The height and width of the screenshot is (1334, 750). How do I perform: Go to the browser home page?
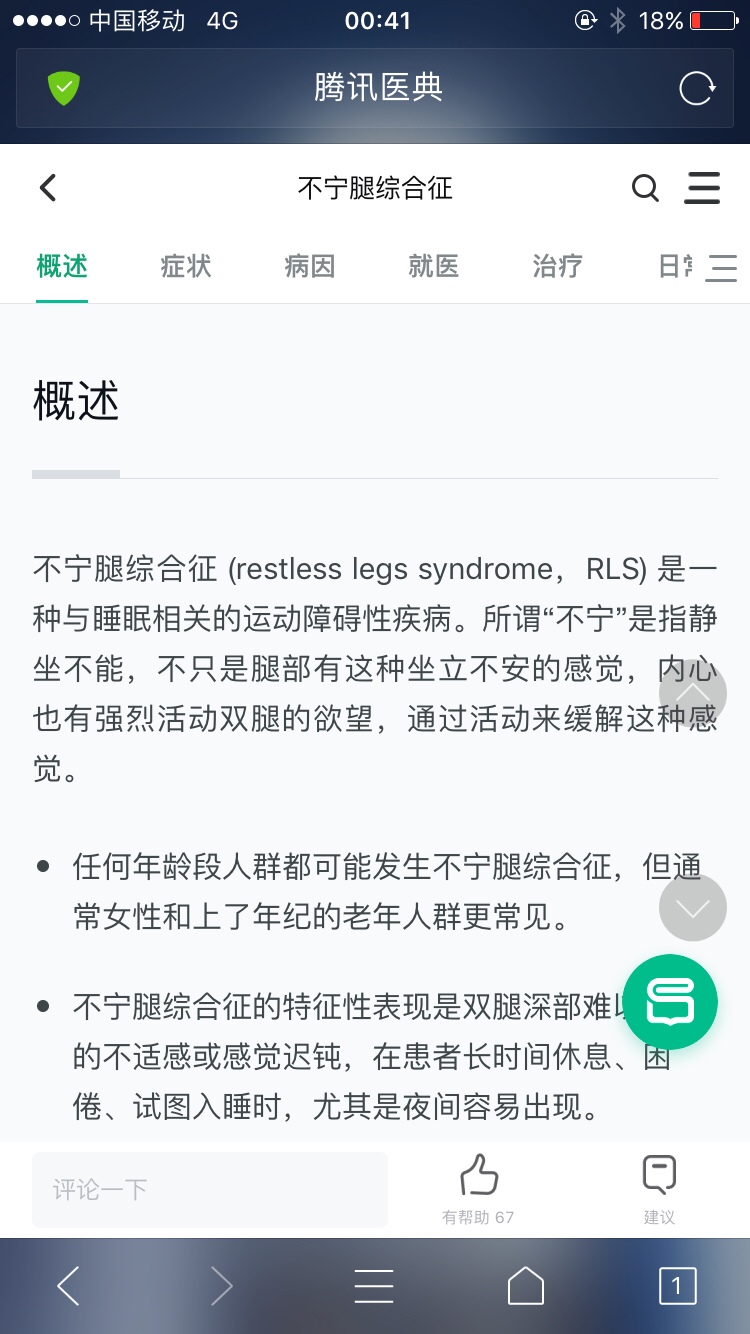[x=526, y=1286]
